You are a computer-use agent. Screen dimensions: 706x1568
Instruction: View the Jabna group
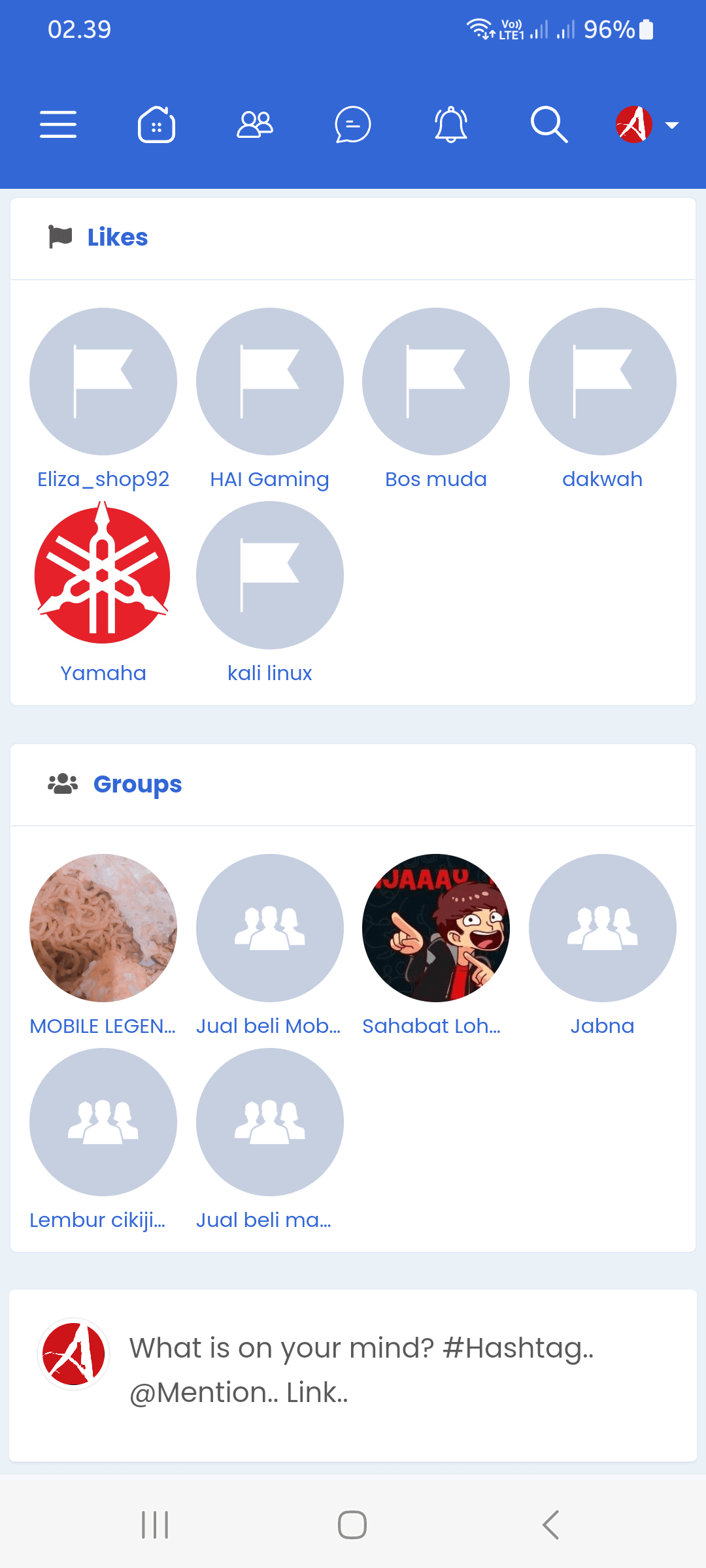pyautogui.click(x=602, y=928)
